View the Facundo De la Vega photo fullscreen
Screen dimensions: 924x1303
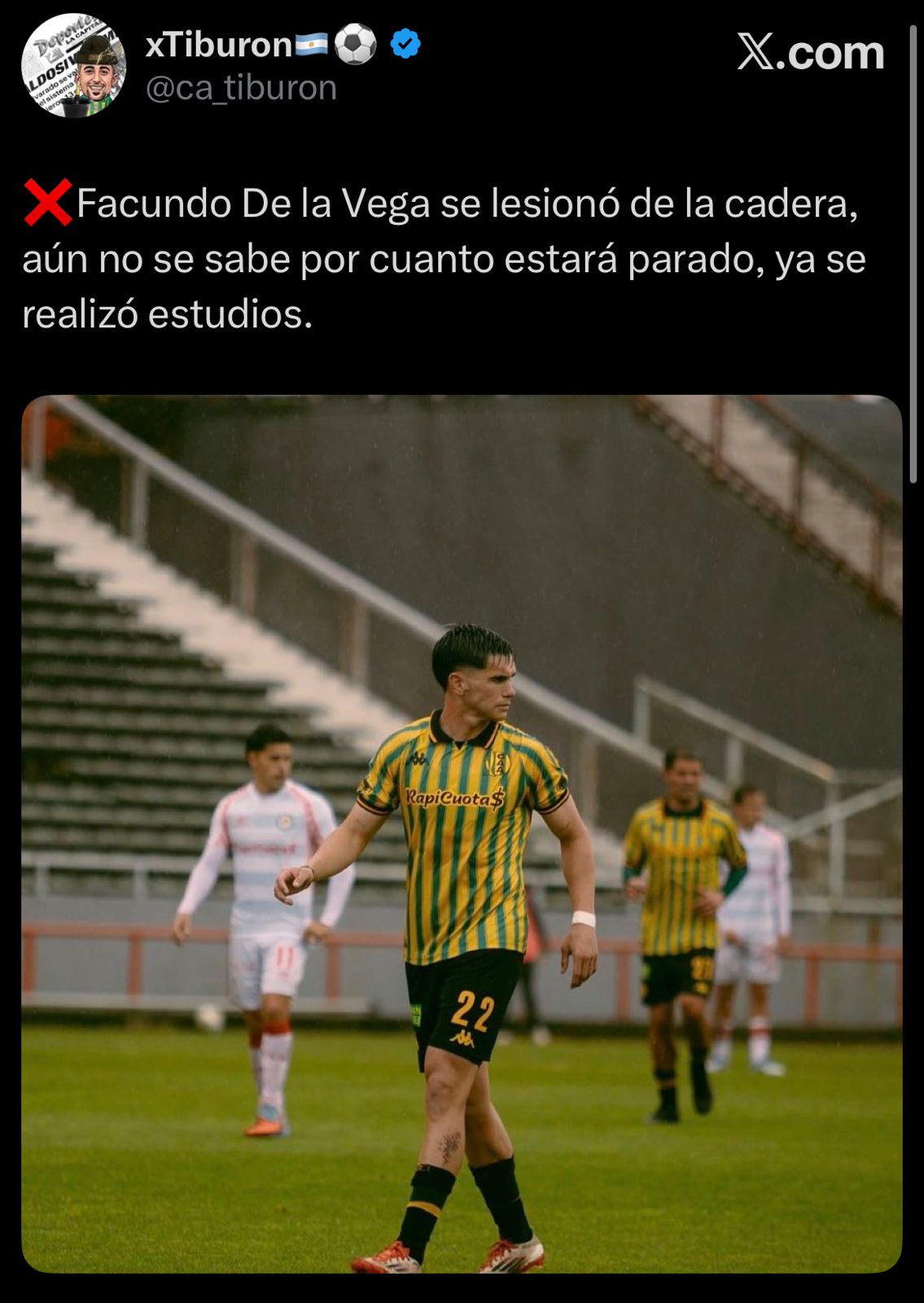pyautogui.click(x=462, y=834)
